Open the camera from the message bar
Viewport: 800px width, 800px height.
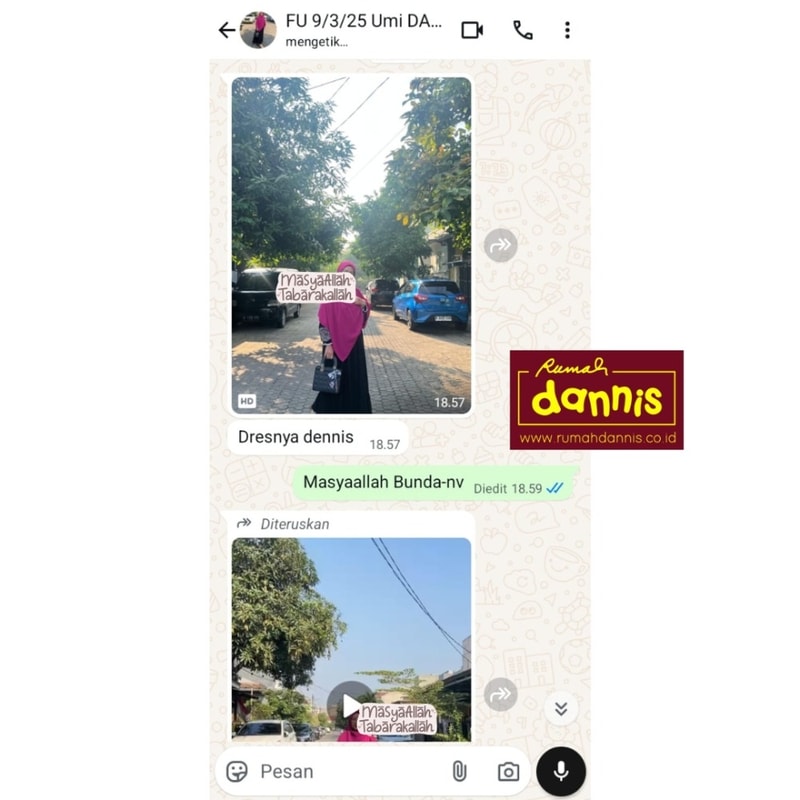pos(508,771)
